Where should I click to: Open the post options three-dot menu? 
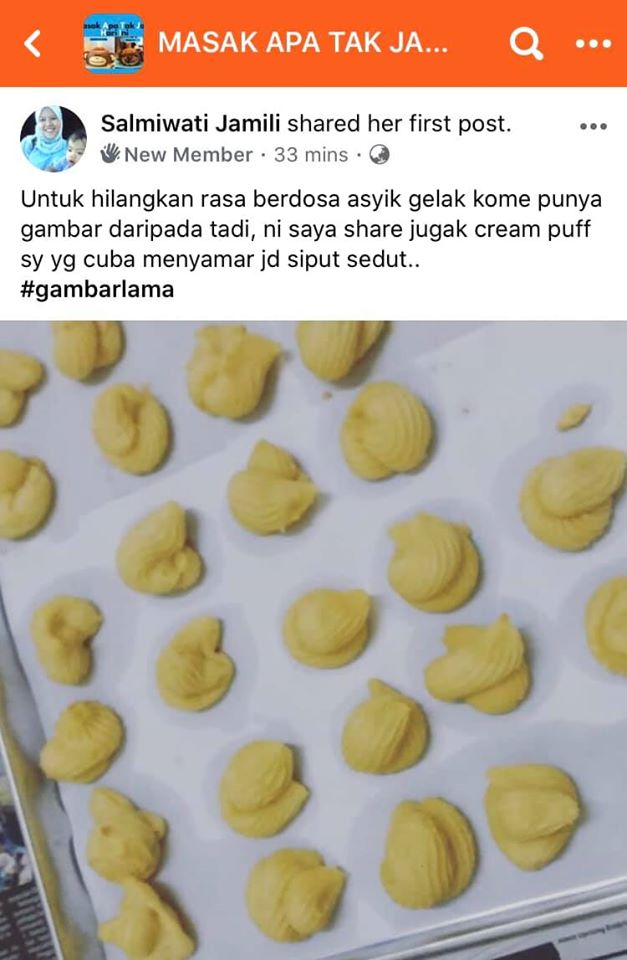(593, 126)
